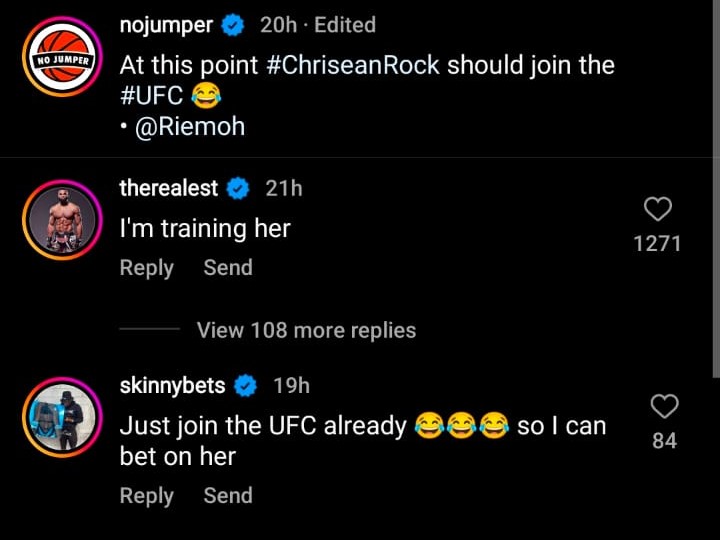Reply to therealest's comment
This screenshot has height=540, width=720.
[146, 268]
